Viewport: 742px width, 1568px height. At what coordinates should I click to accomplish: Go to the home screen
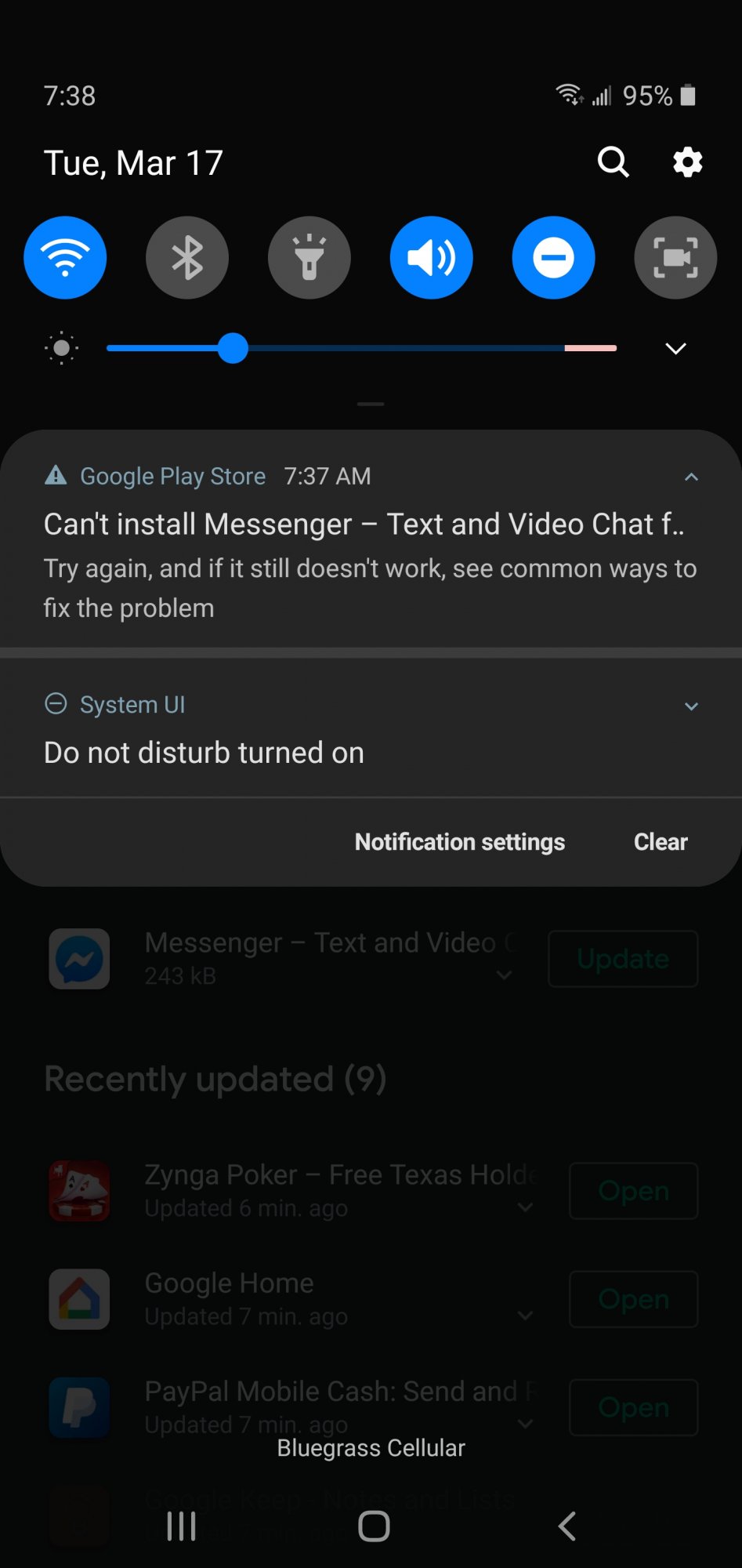tap(374, 1526)
